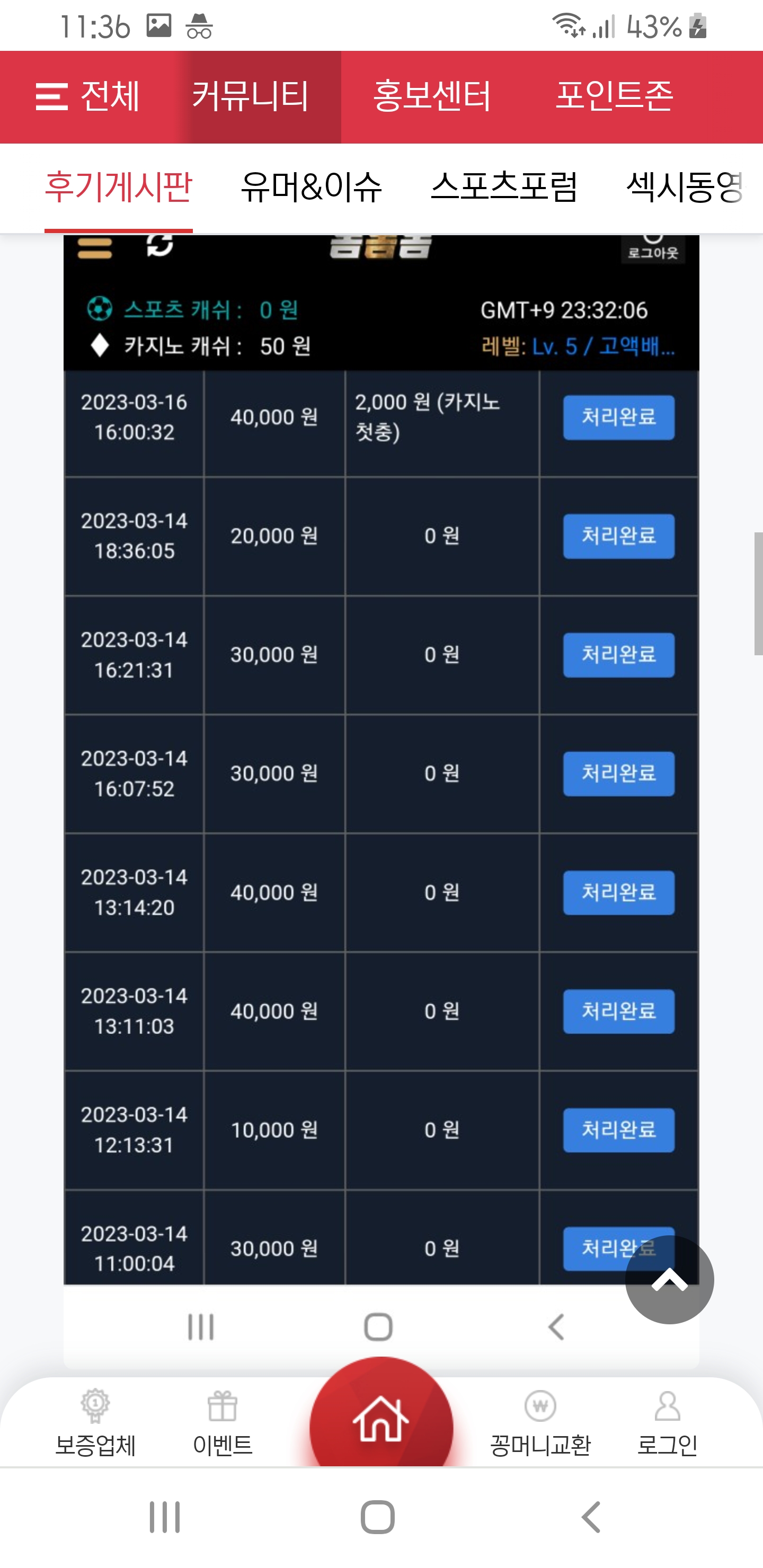The width and height of the screenshot is (763, 1568).
Task: Open 꽁머니교환 in bottom navigation
Action: (540, 1422)
